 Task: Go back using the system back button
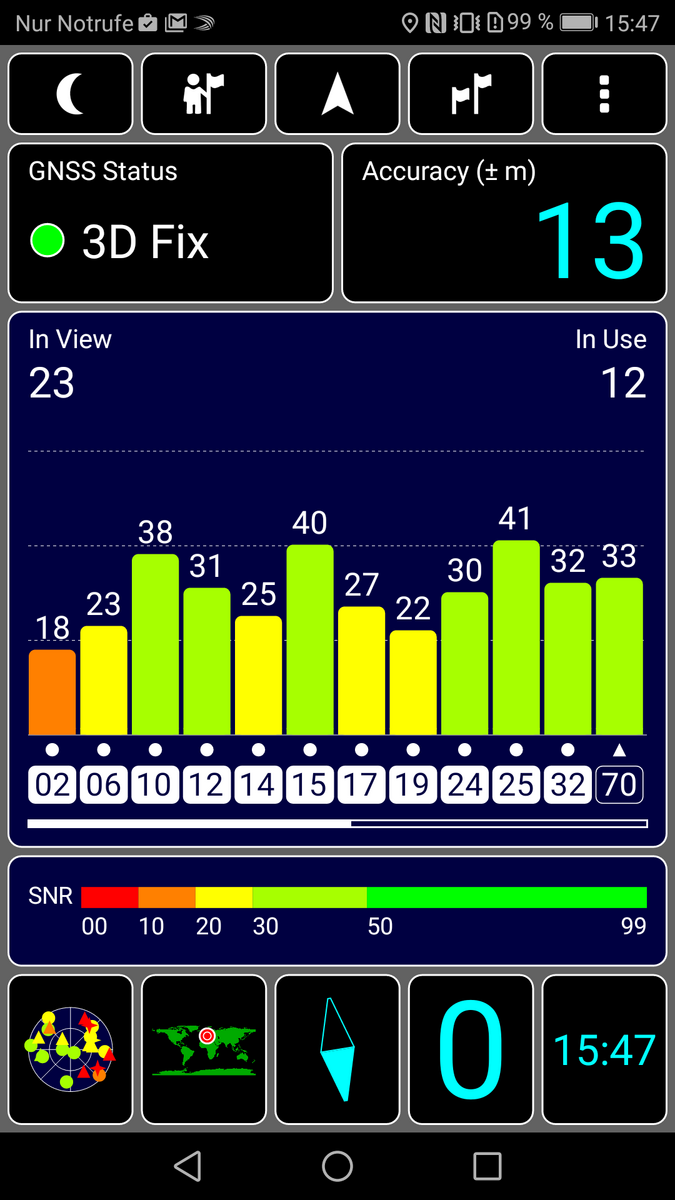(187, 1166)
